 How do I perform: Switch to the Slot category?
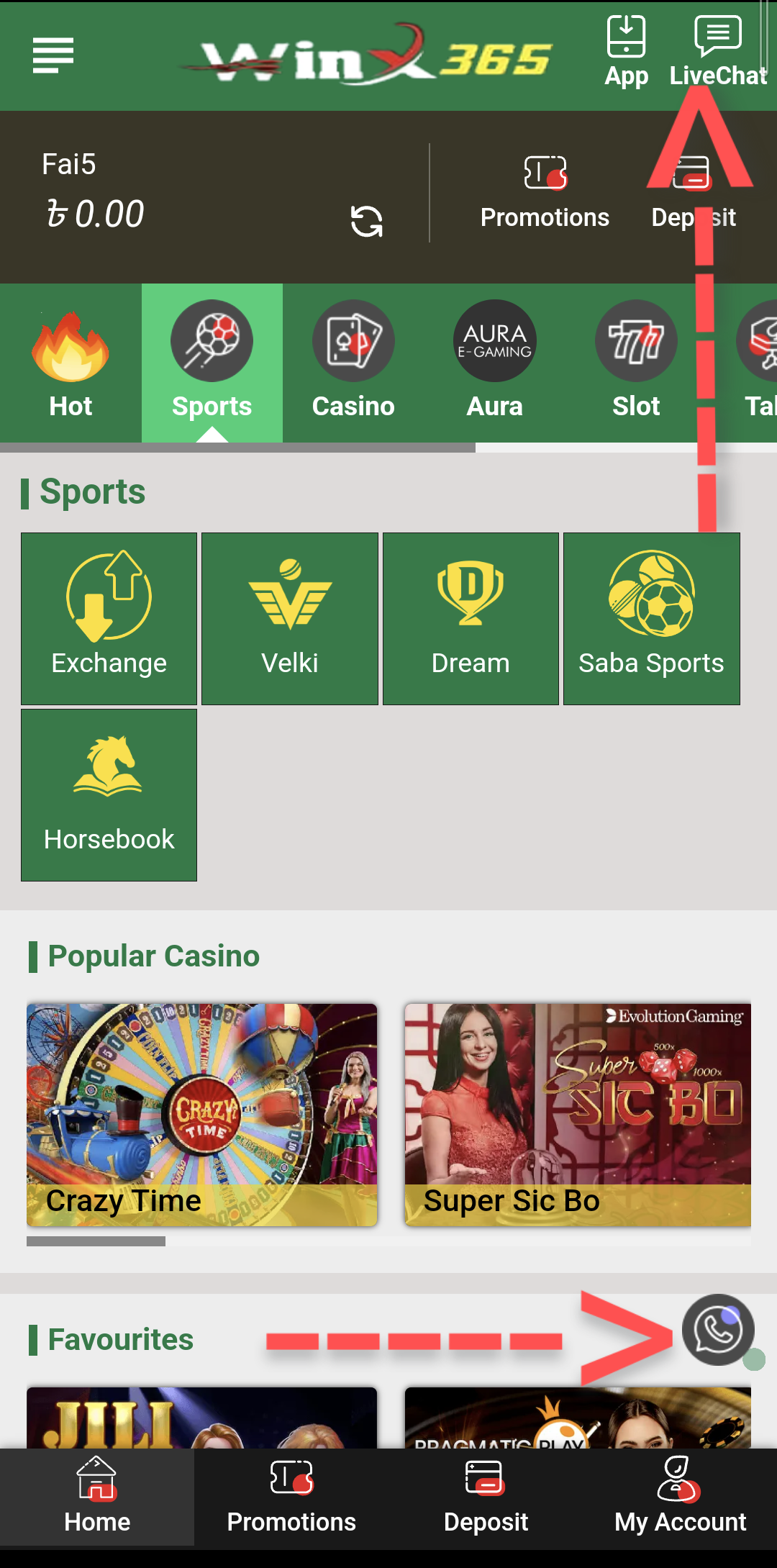[636, 363]
